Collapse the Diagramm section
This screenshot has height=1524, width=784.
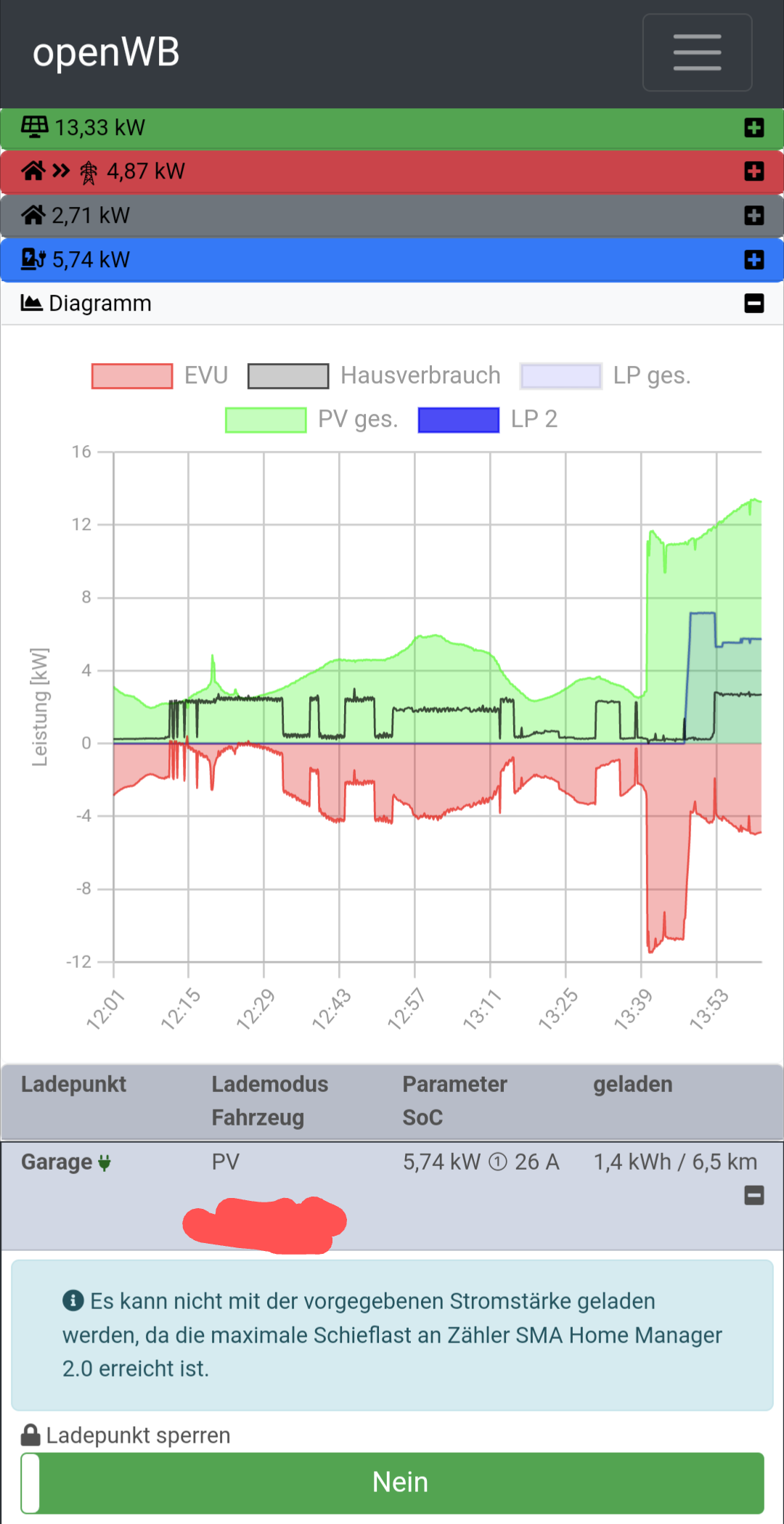[754, 303]
